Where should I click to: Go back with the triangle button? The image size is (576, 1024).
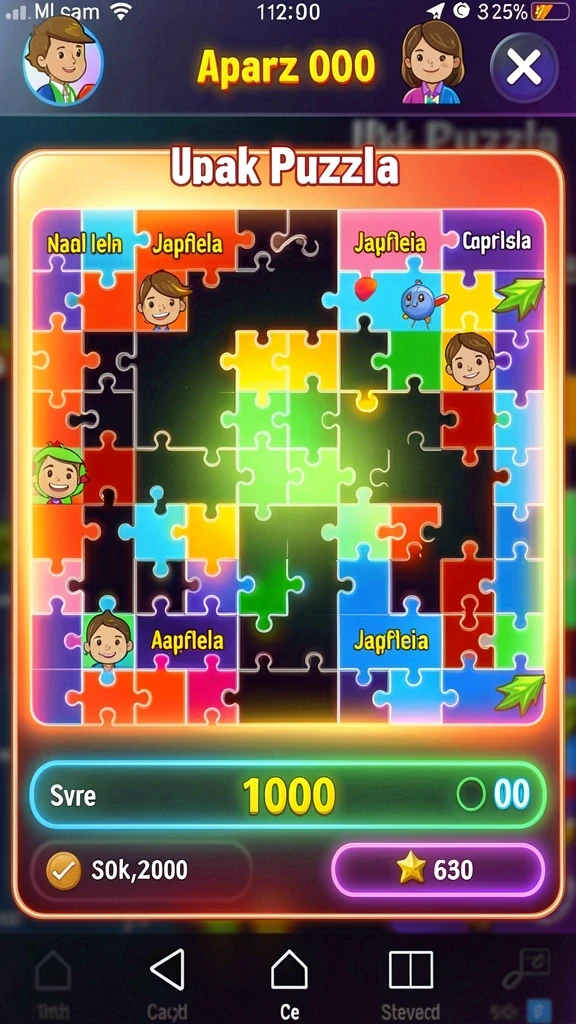click(168, 970)
